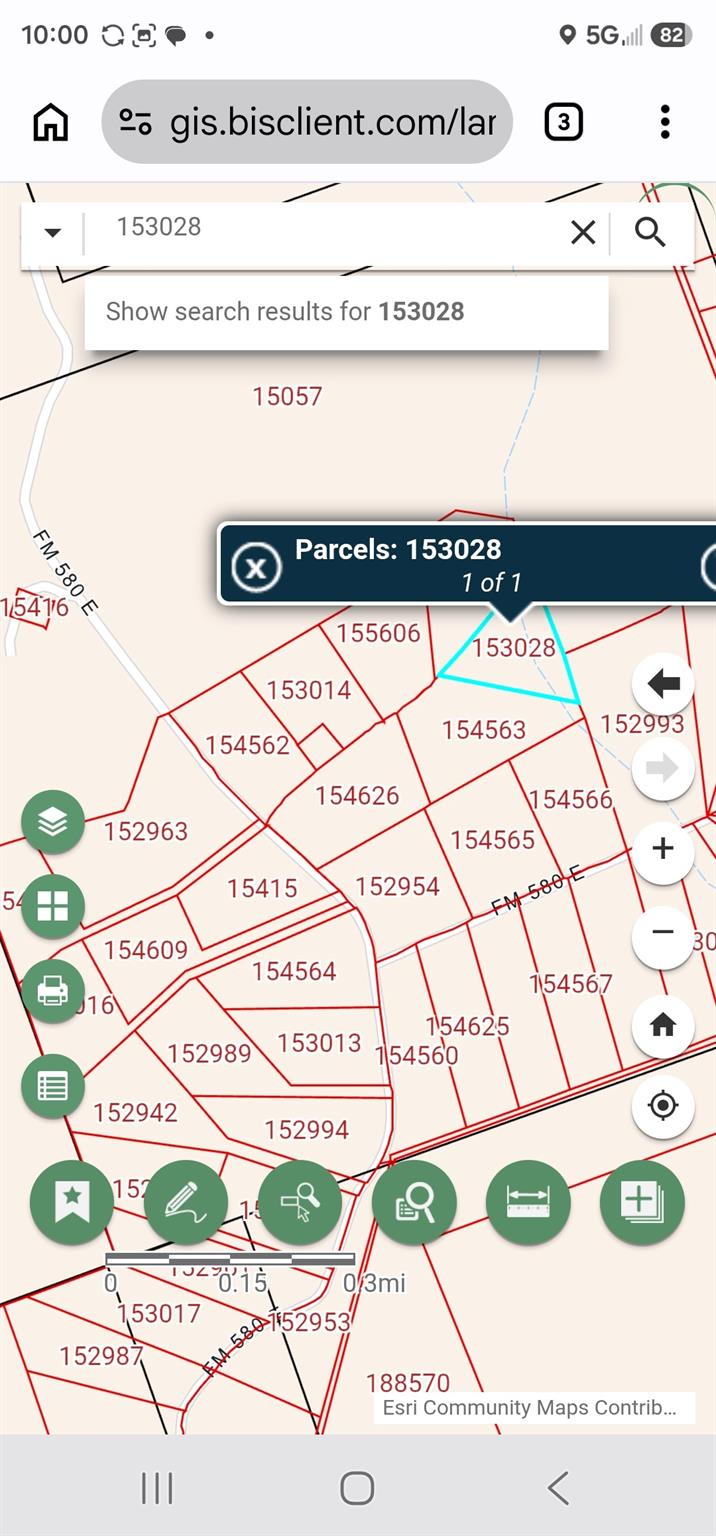Screen dimensions: 716x1536
Task: Open the measurement ruler tool
Action: tap(528, 1202)
